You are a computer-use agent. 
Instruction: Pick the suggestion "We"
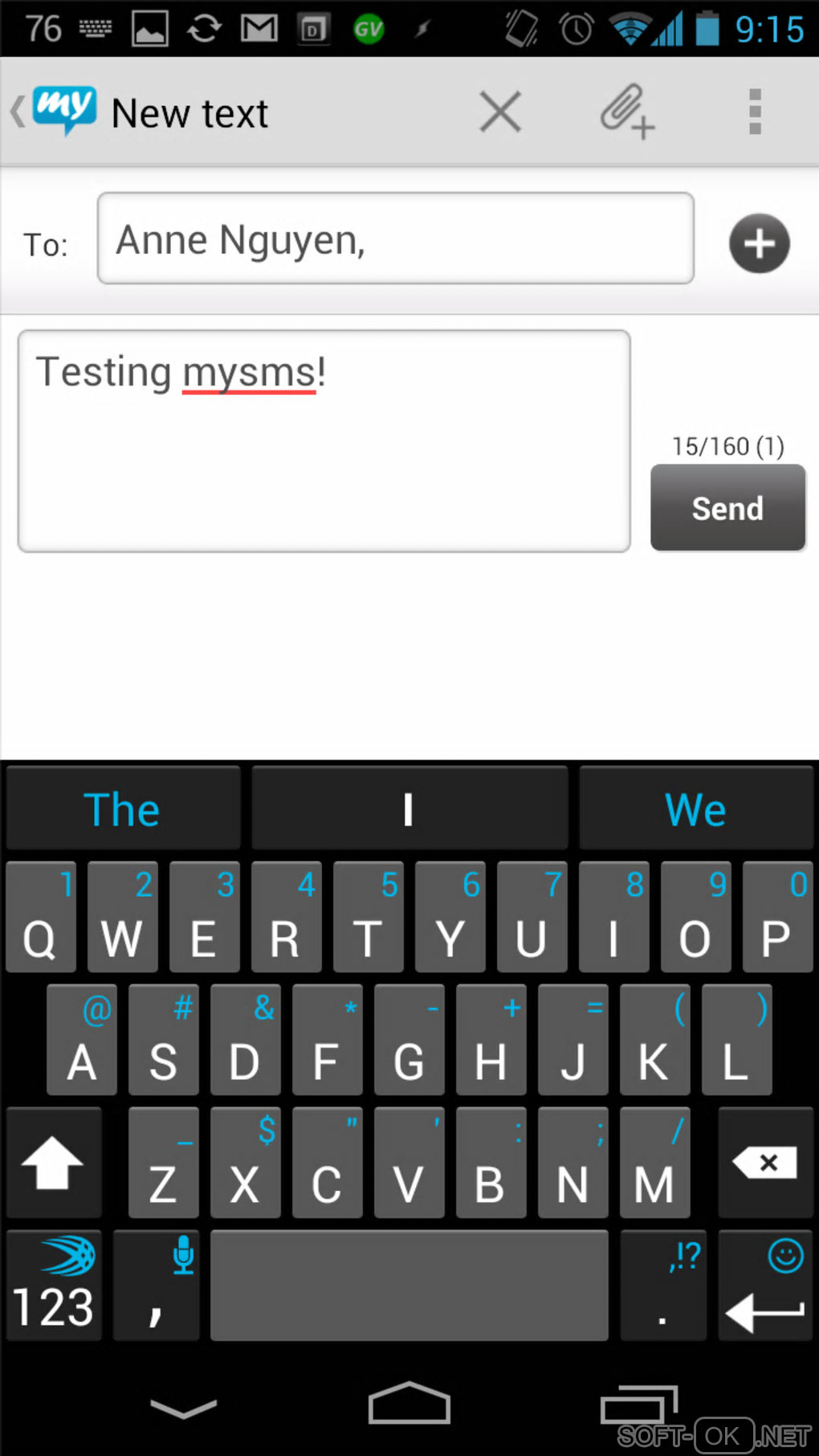[695, 809]
